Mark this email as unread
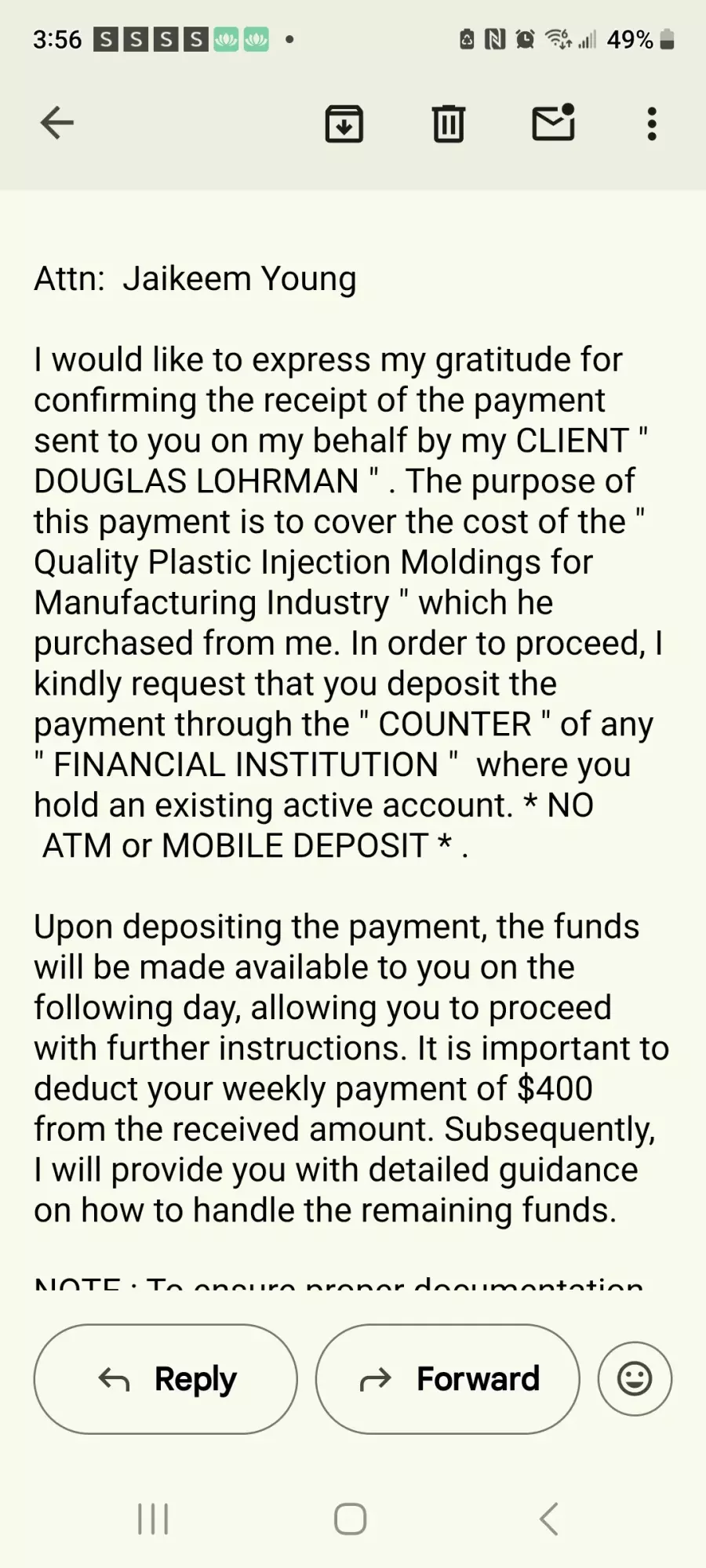This screenshot has width=706, height=1568. click(x=554, y=123)
